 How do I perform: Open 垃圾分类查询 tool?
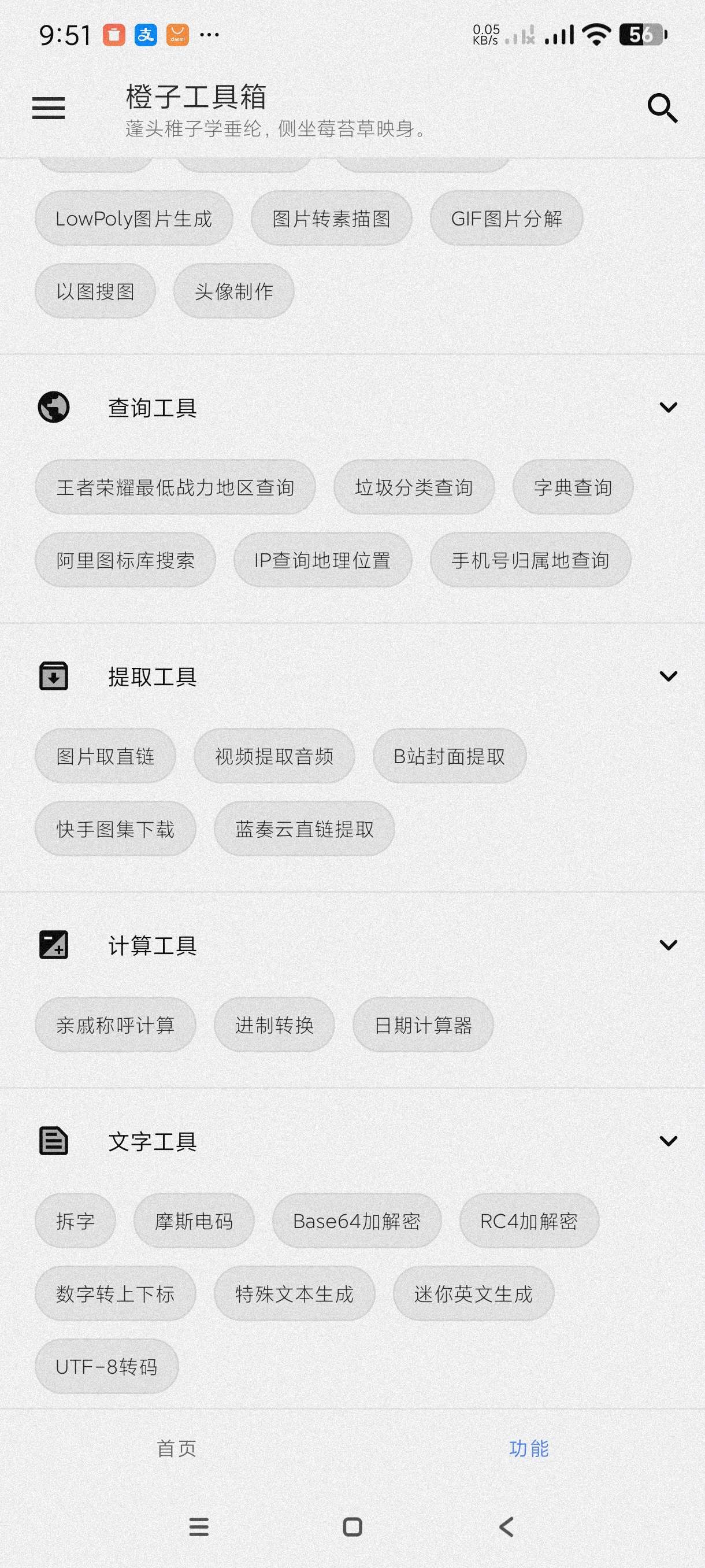(414, 487)
